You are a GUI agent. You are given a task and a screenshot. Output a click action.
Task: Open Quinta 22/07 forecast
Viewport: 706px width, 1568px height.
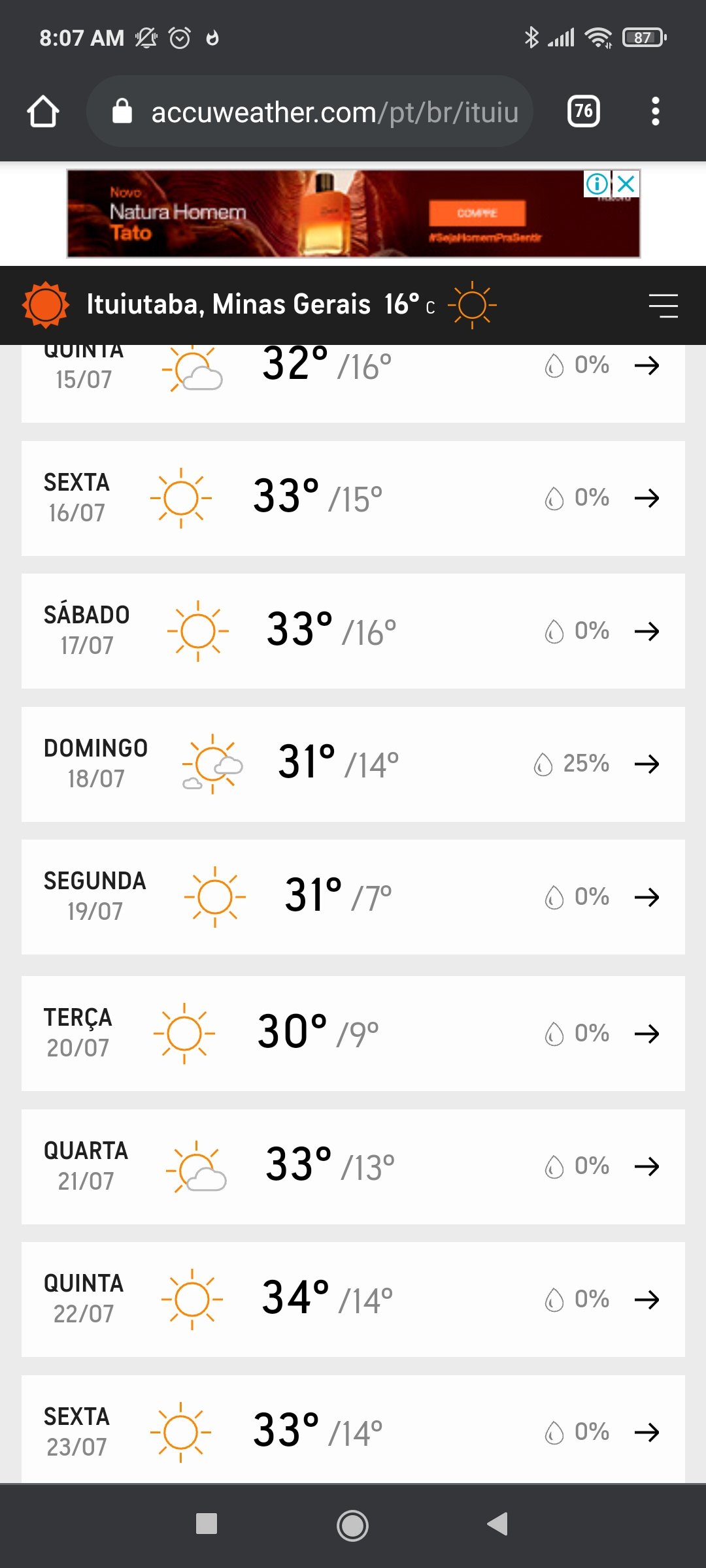coord(353,1299)
